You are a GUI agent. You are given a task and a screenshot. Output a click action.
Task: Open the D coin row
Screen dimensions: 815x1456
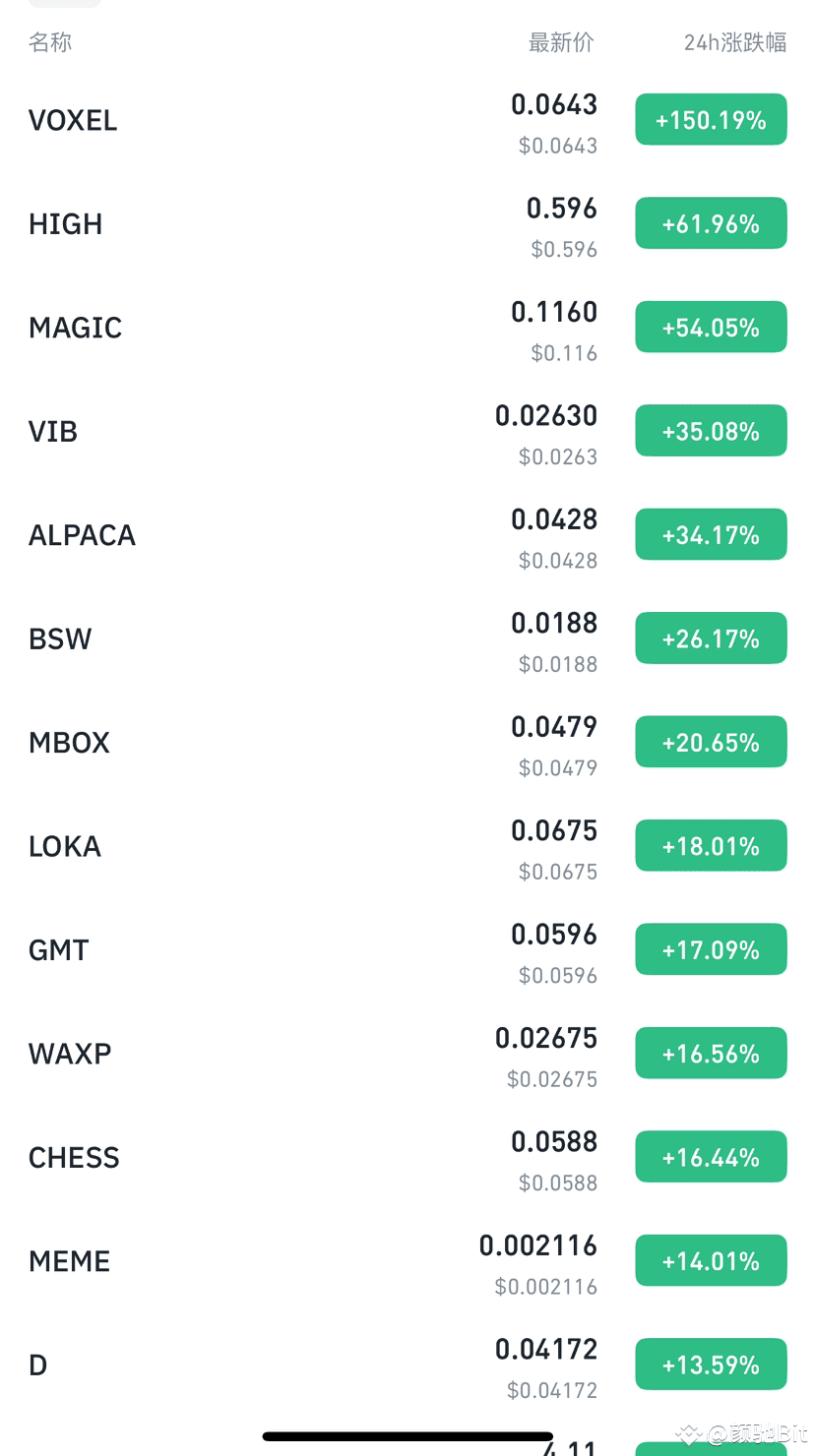(x=407, y=1365)
